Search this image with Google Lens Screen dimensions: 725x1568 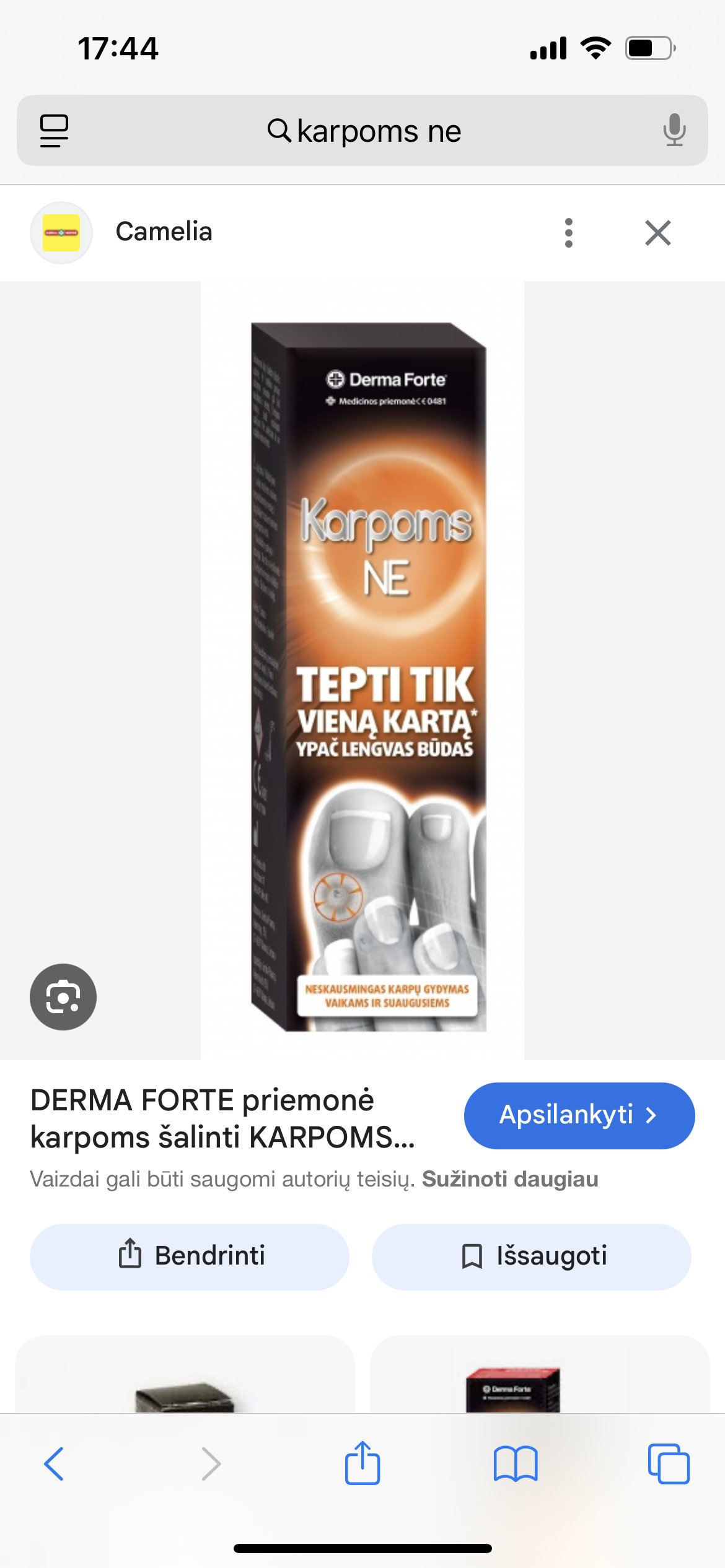(63, 997)
